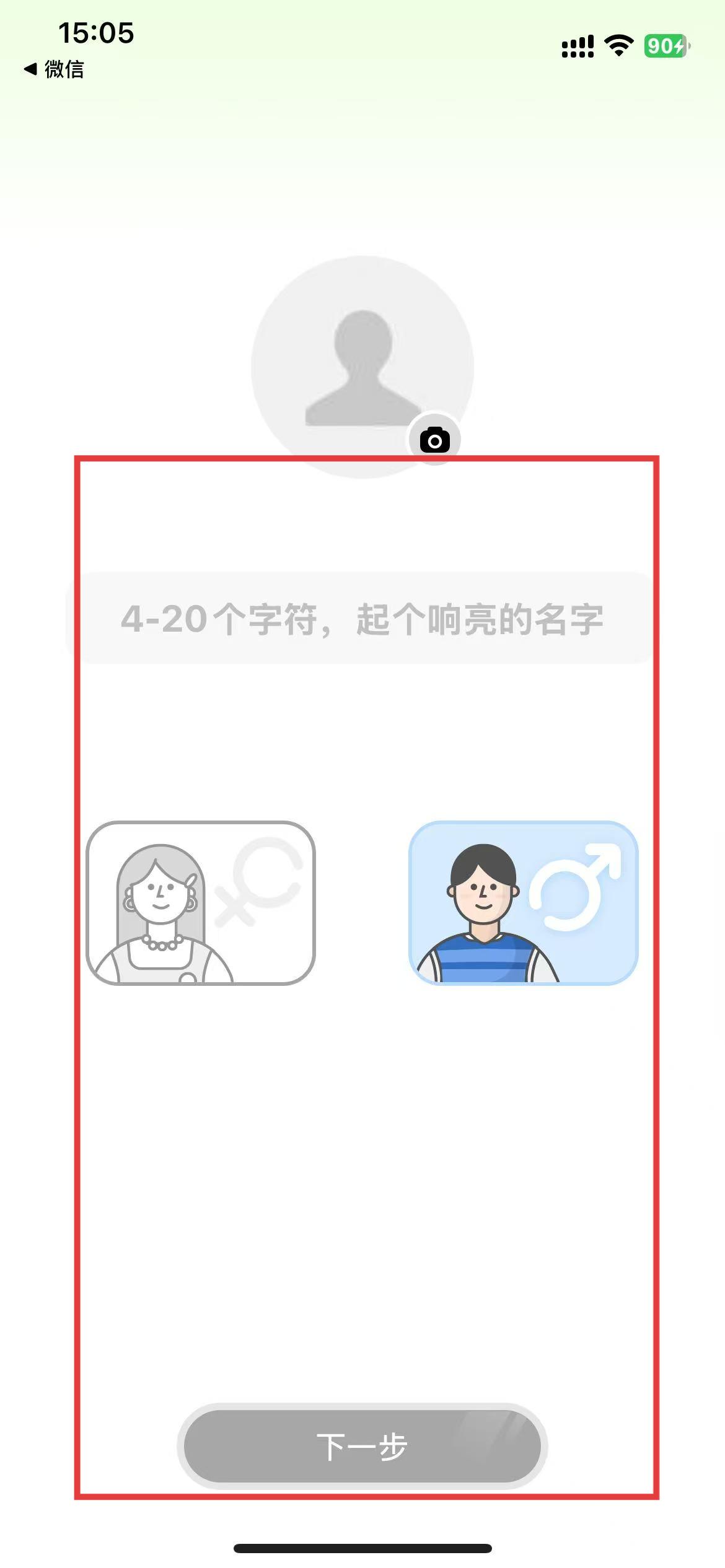Image resolution: width=725 pixels, height=1568 pixels.
Task: Tap the 下一步 button
Action: click(362, 1447)
